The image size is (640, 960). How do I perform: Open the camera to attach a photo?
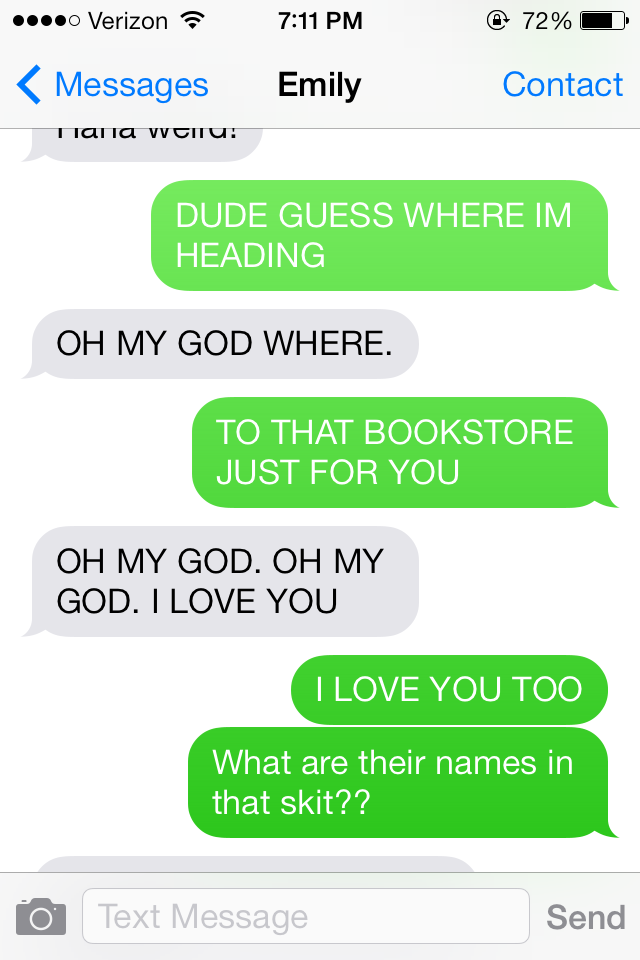41,916
